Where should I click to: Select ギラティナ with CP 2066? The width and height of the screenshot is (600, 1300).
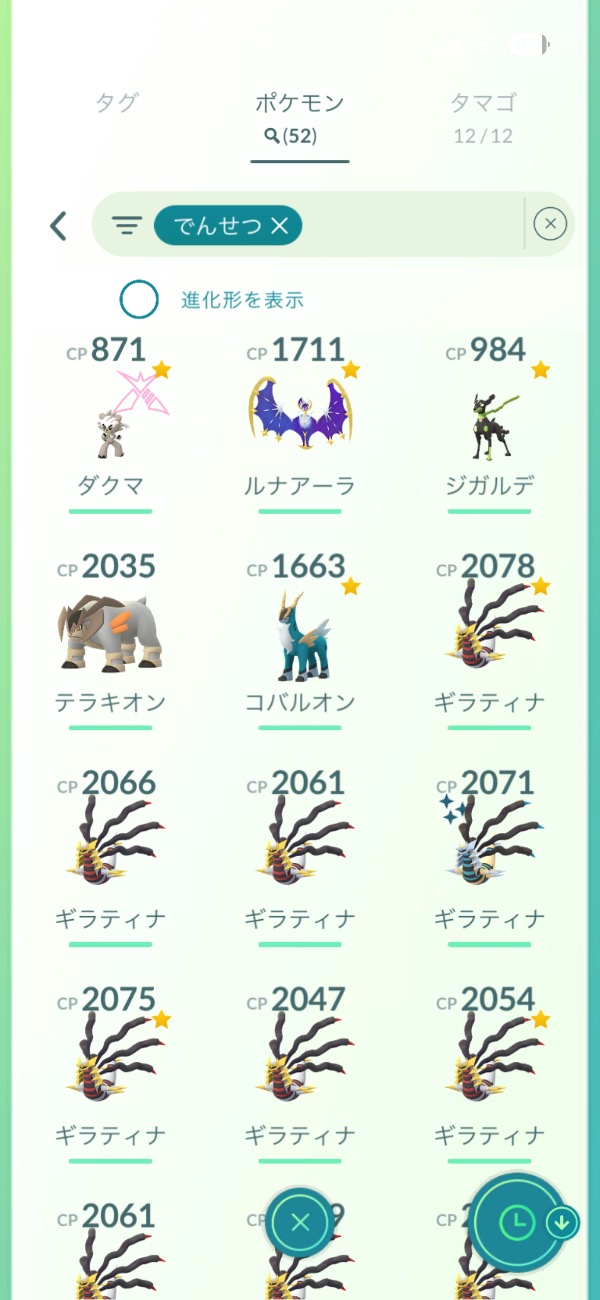110,853
